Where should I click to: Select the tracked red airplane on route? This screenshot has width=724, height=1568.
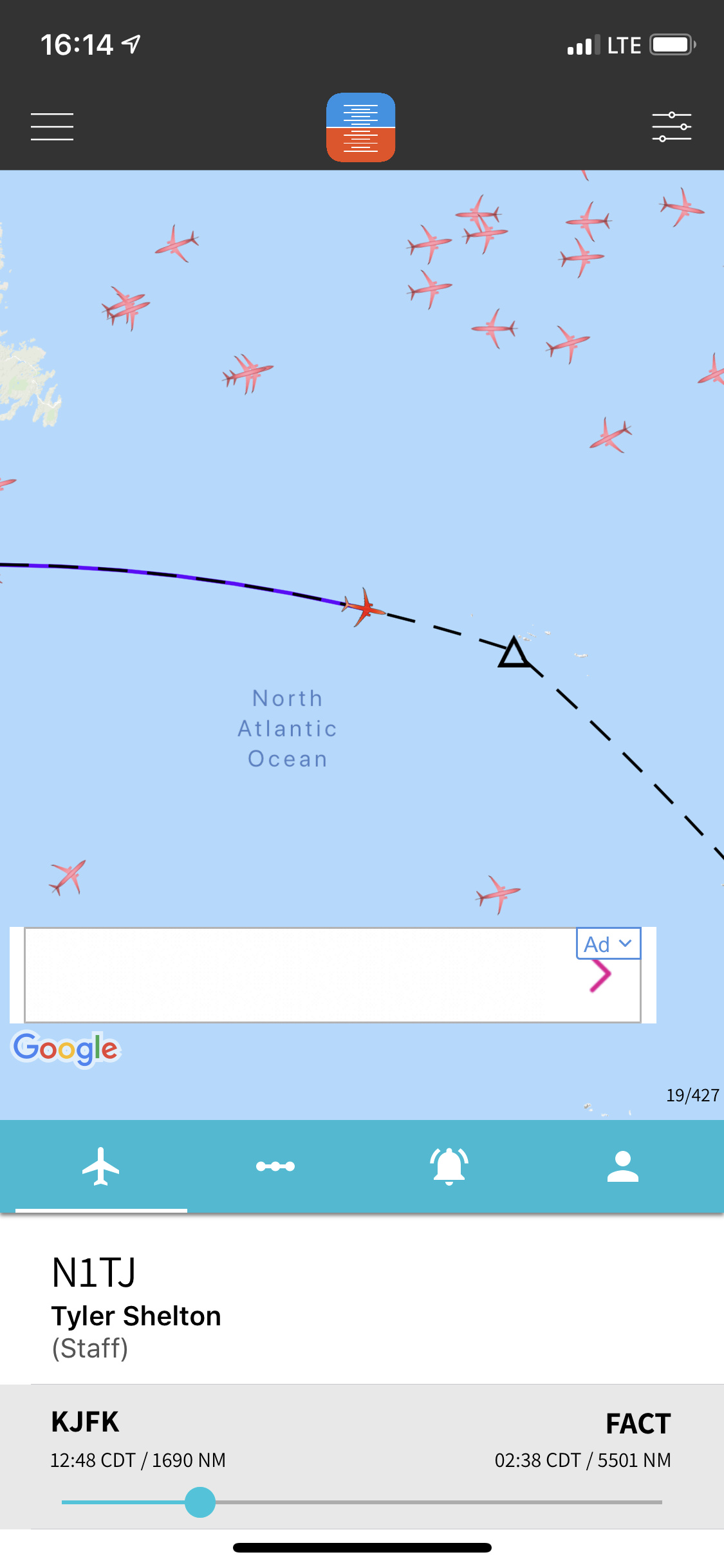364,607
